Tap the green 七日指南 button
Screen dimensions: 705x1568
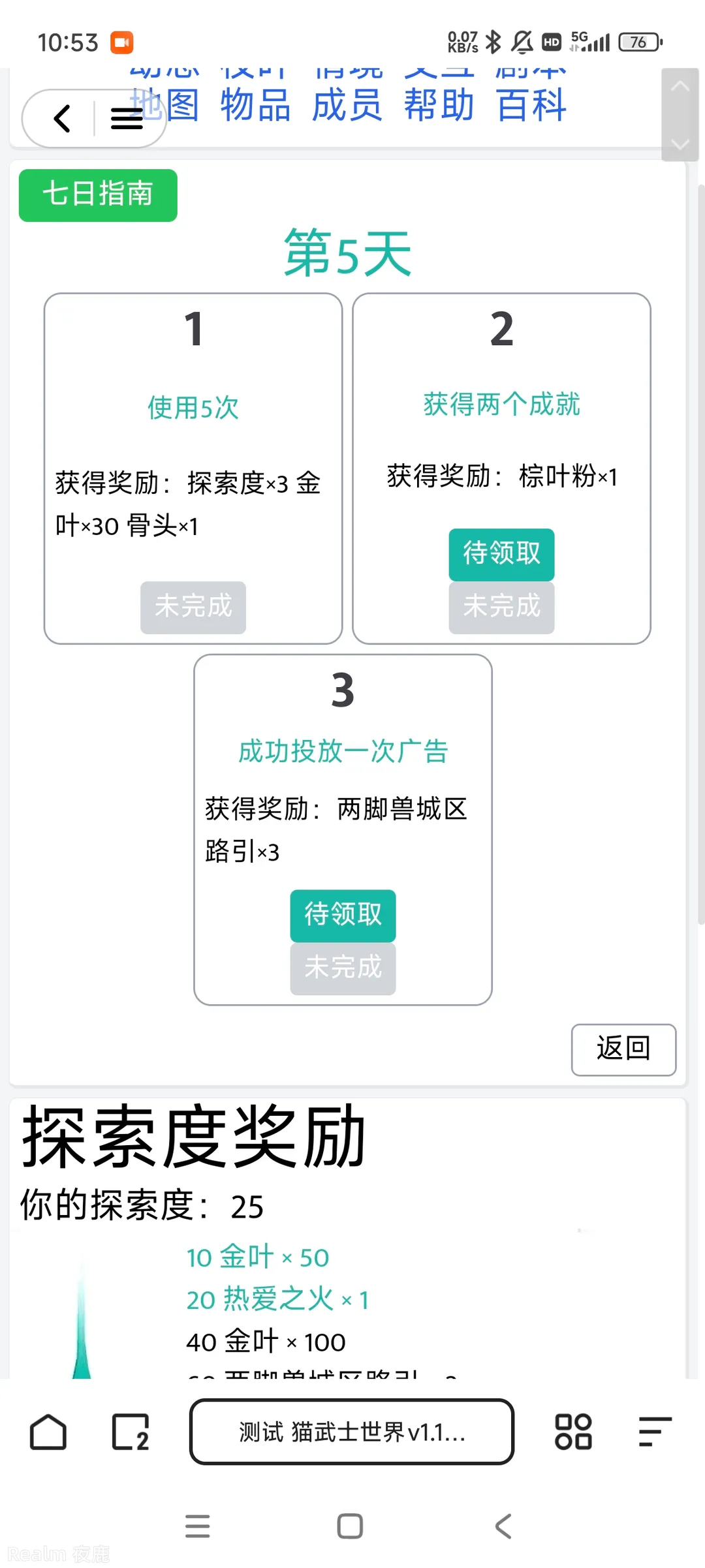click(x=98, y=195)
